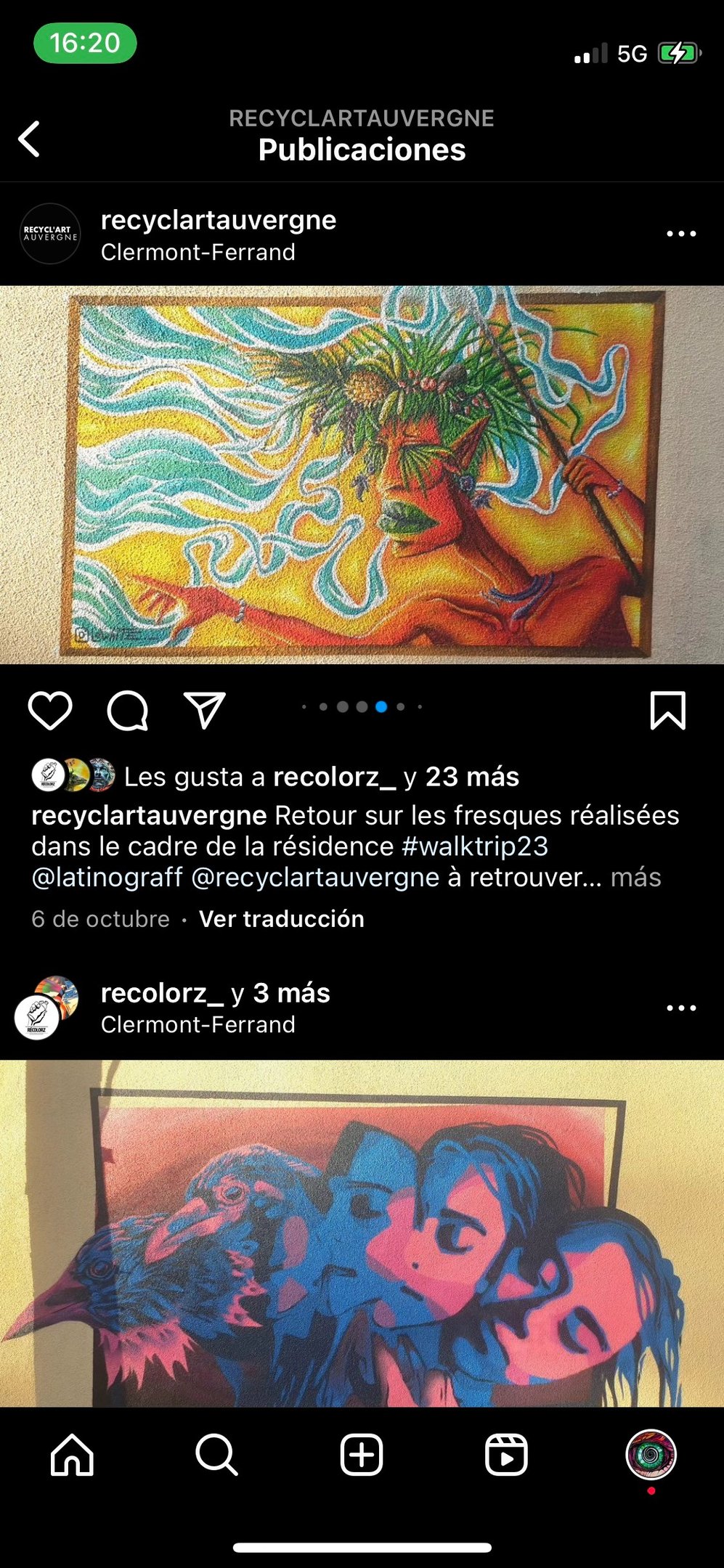Open options menu for recolorz_'s post
The height and width of the screenshot is (1568, 724).
(x=681, y=1008)
